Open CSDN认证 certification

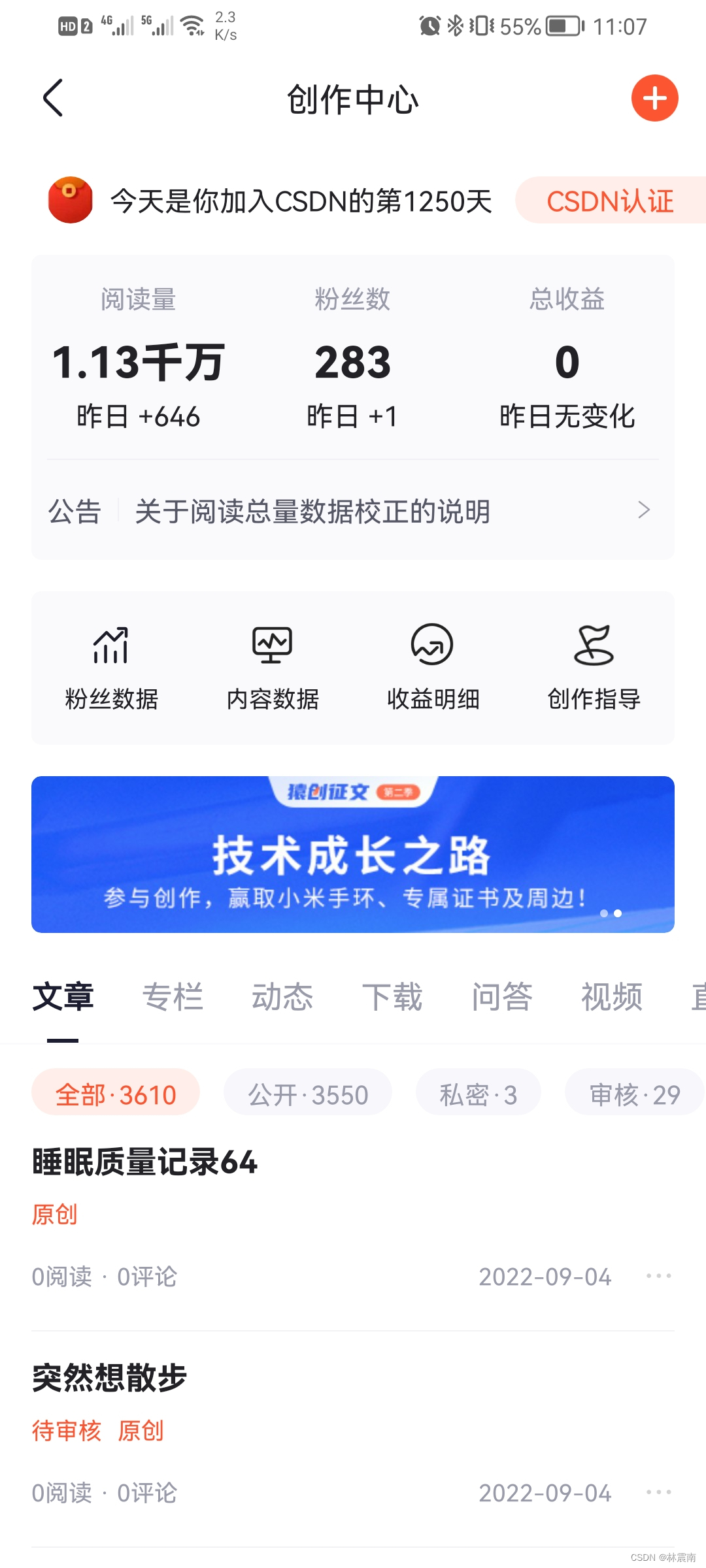point(609,201)
